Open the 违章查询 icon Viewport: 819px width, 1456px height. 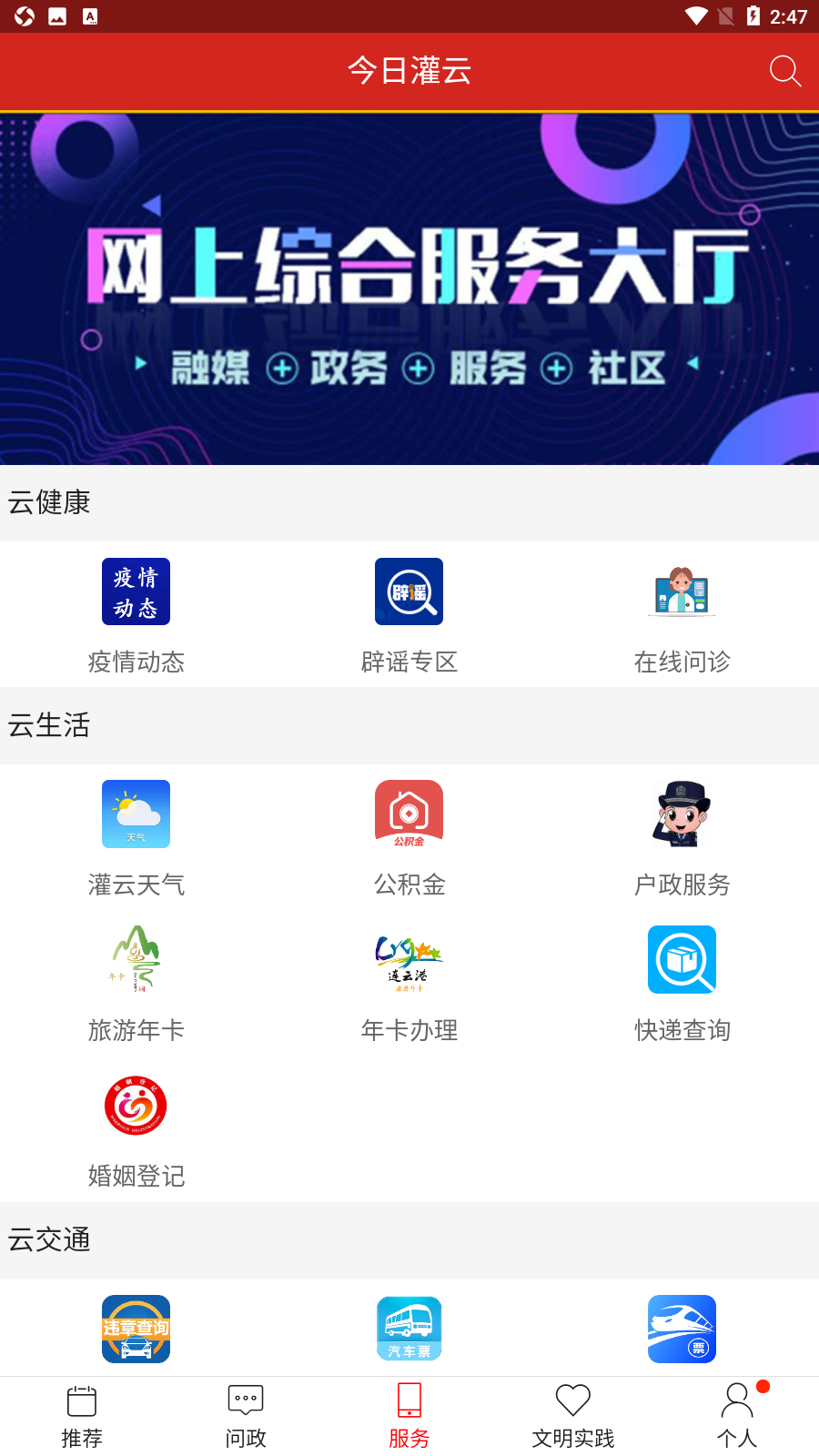[136, 1329]
